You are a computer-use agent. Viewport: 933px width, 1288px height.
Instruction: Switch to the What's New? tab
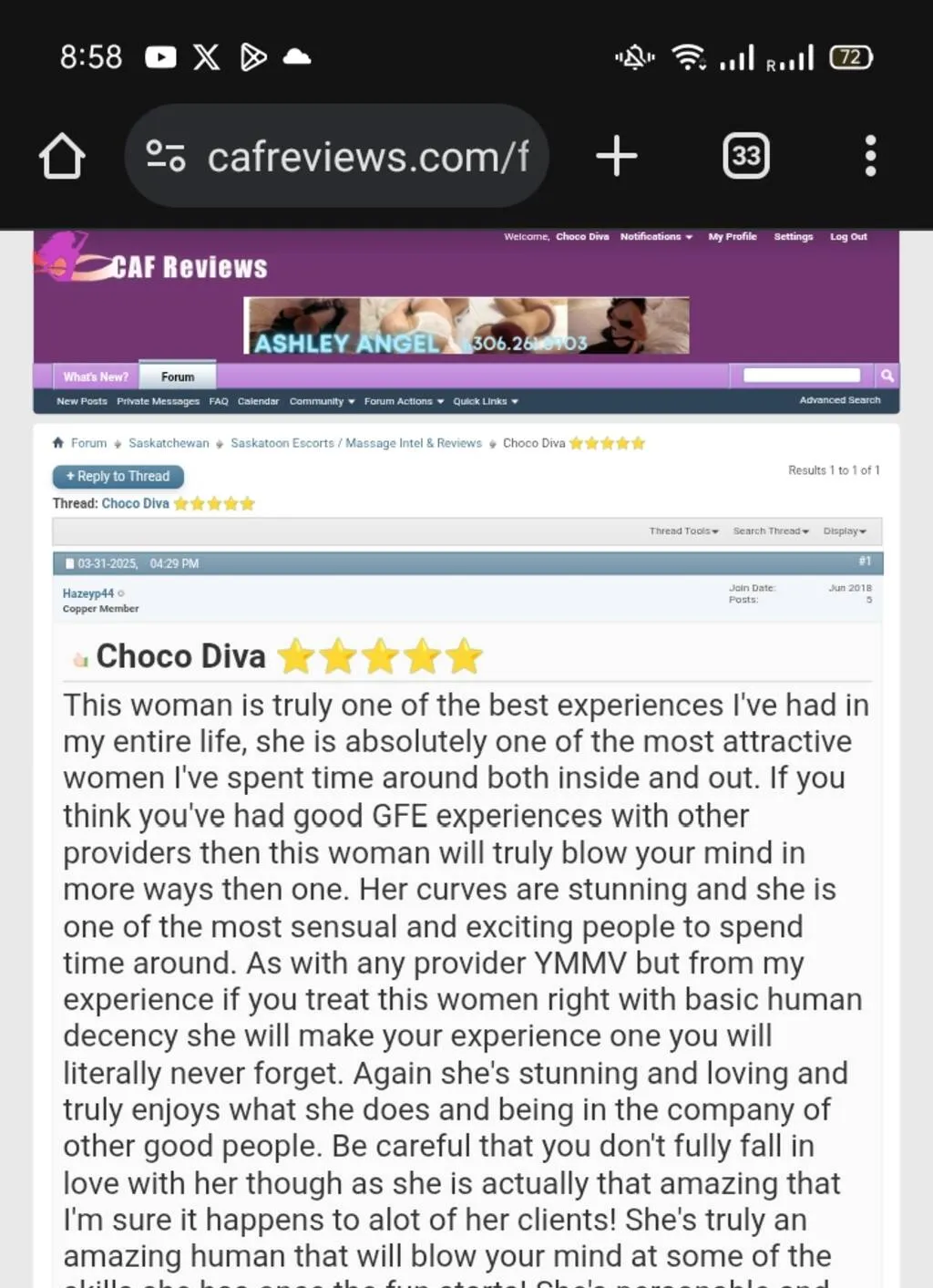96,376
